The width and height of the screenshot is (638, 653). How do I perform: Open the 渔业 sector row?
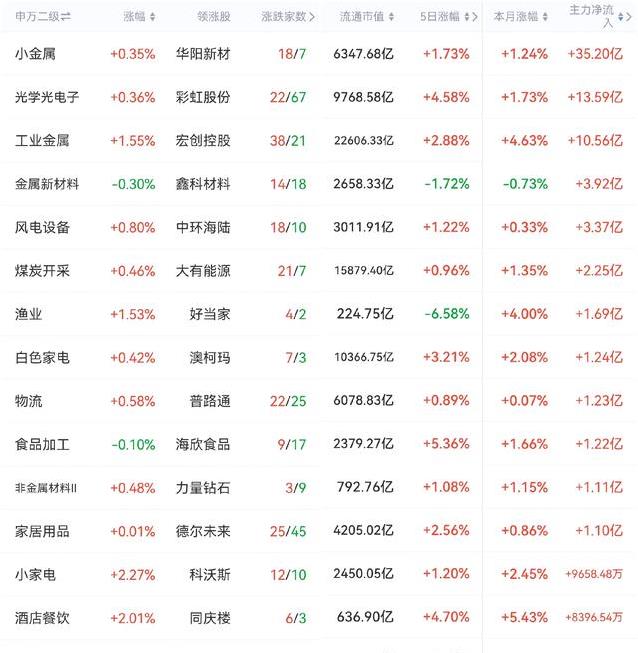(29, 314)
